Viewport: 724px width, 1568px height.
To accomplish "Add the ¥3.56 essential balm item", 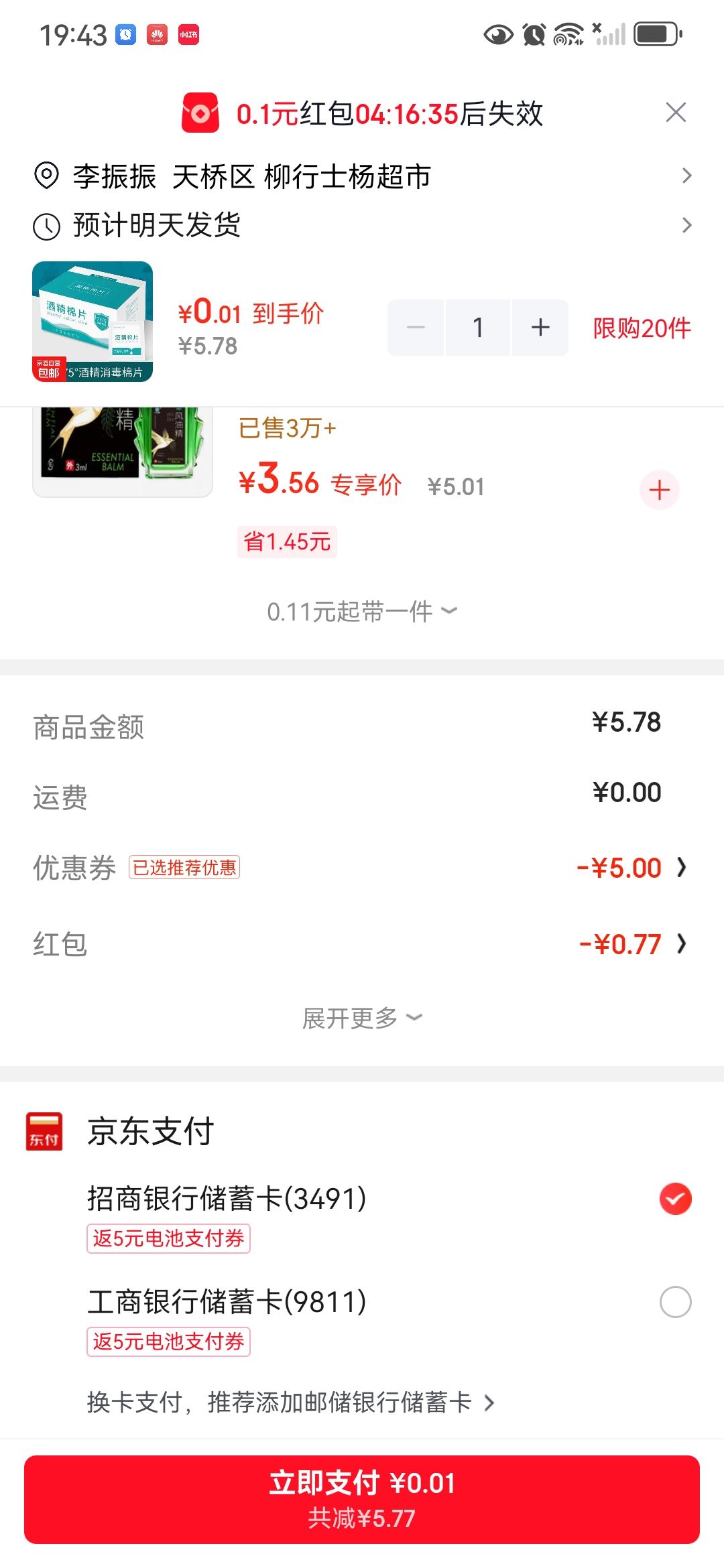I will [660, 490].
